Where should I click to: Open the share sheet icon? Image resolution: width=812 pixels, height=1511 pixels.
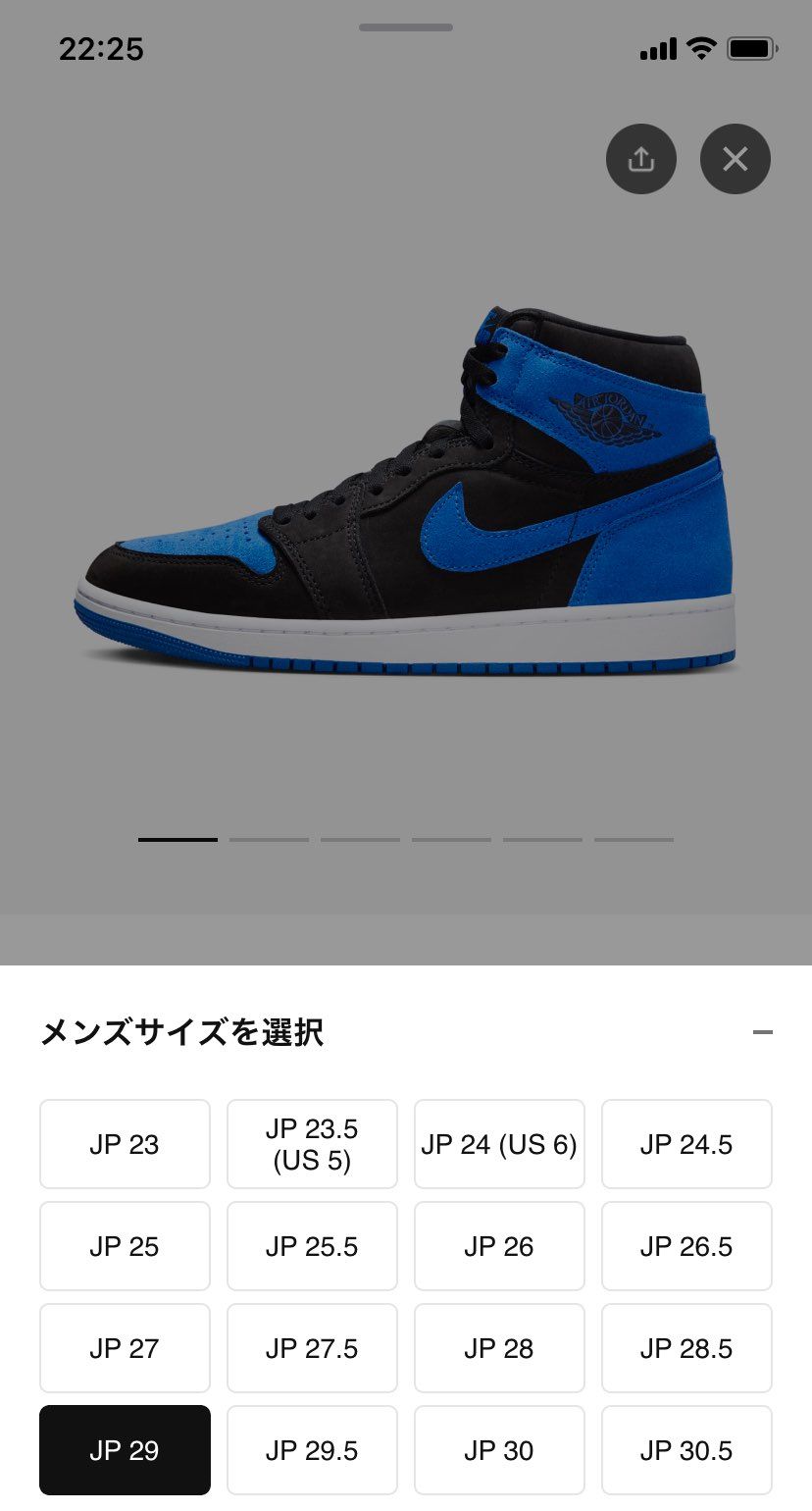tap(640, 158)
